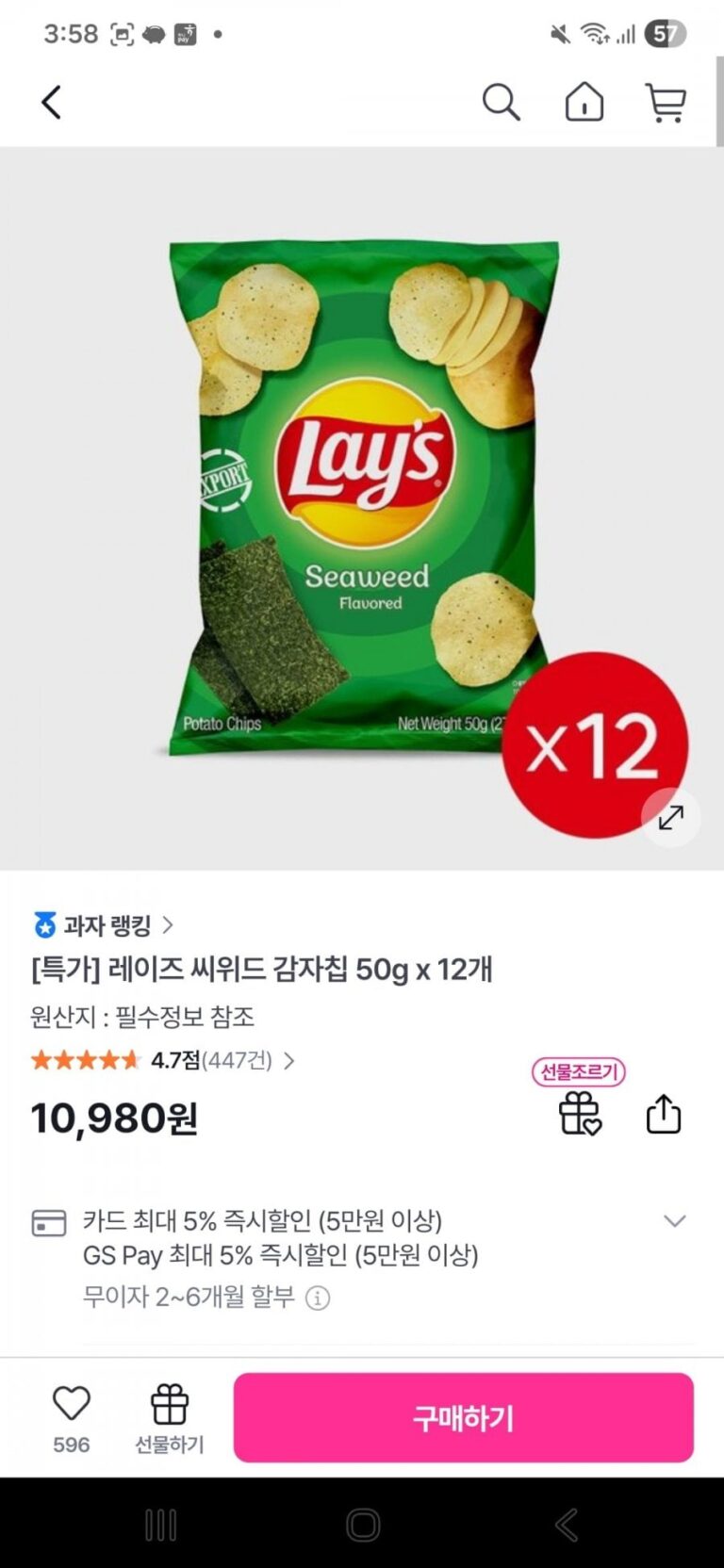Tap the system home button
The height and width of the screenshot is (1568, 724).
click(363, 1524)
